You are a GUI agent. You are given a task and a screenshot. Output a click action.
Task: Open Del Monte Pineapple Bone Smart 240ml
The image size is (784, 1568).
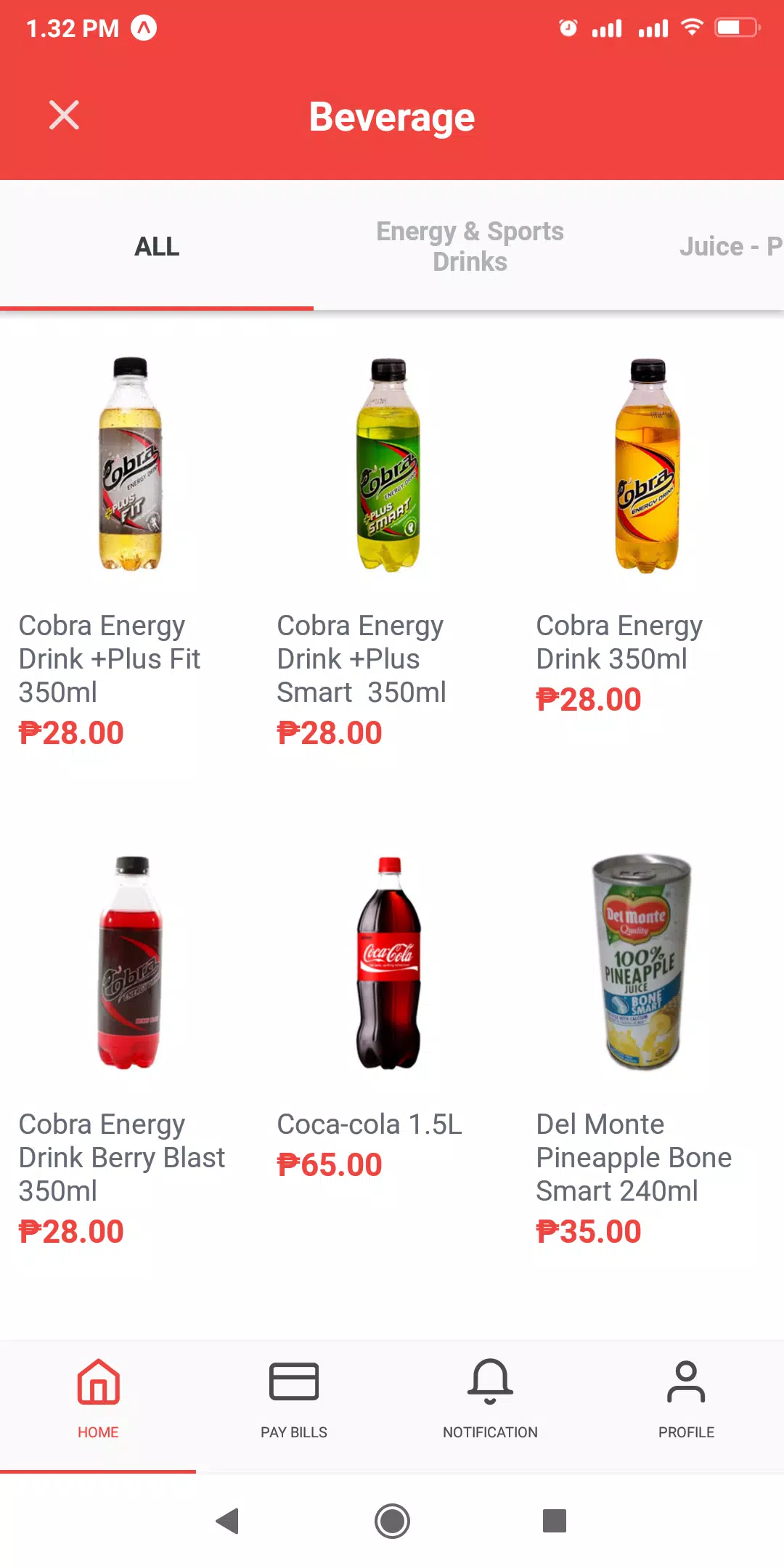[648, 1050]
